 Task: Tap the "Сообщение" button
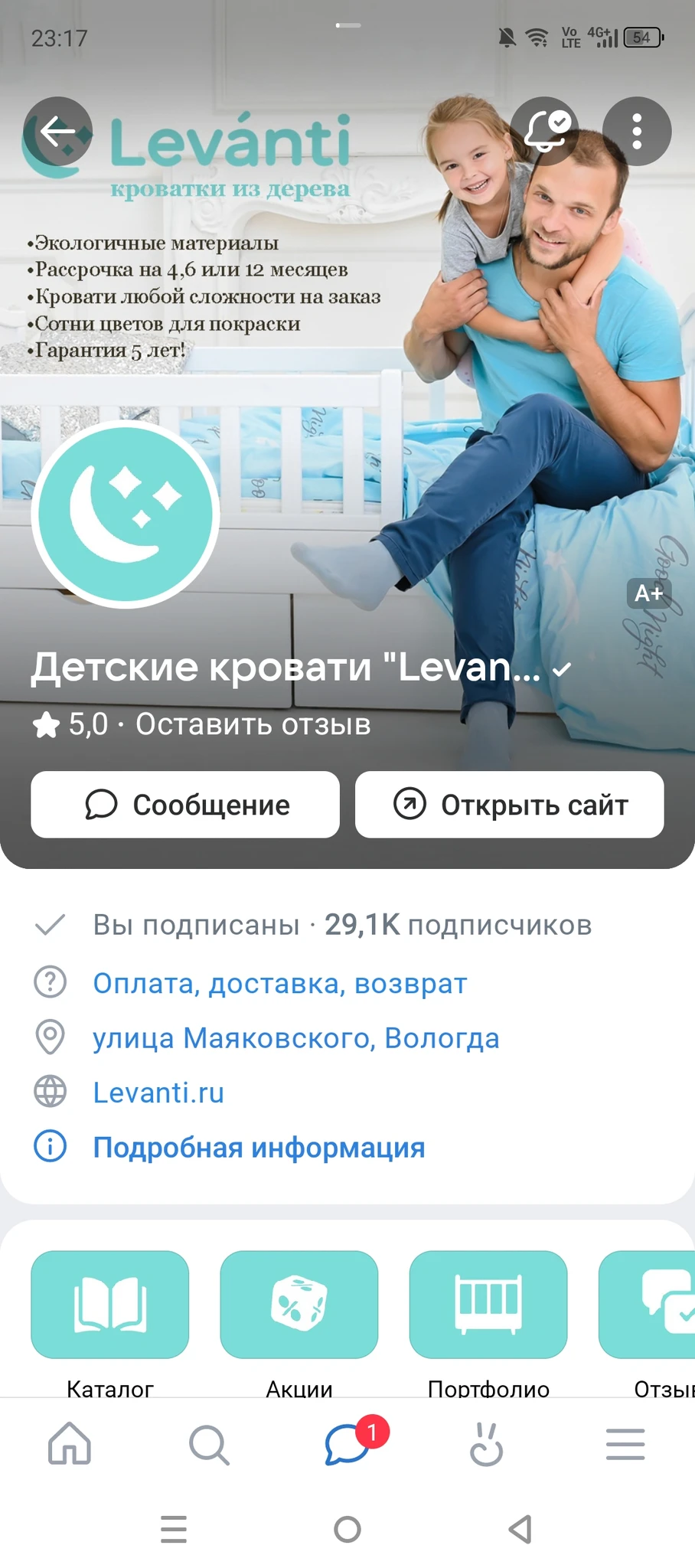tap(185, 805)
